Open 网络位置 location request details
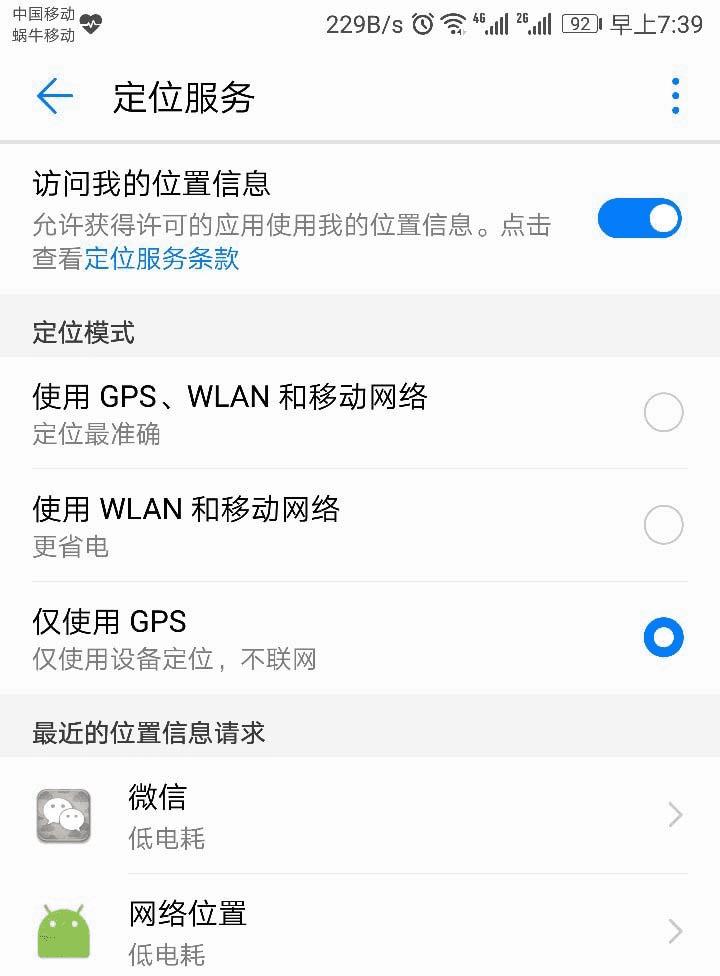This screenshot has width=720, height=976. (x=360, y=931)
